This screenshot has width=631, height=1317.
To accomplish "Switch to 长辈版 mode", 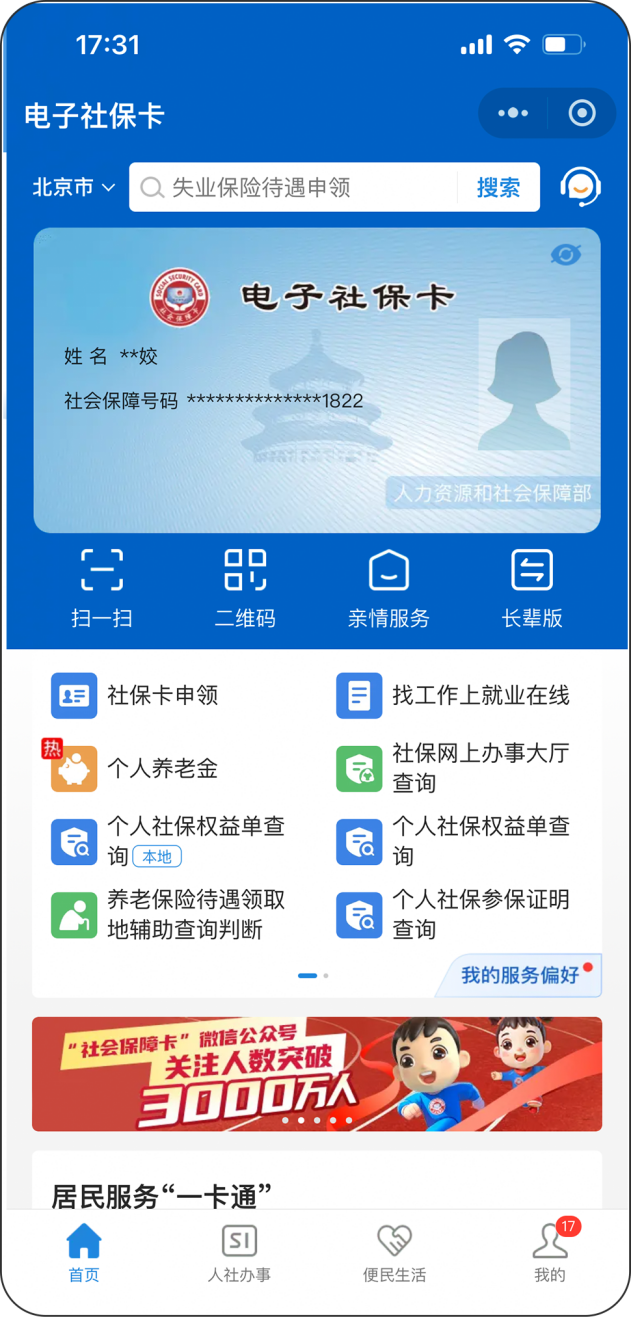I will tap(532, 588).
